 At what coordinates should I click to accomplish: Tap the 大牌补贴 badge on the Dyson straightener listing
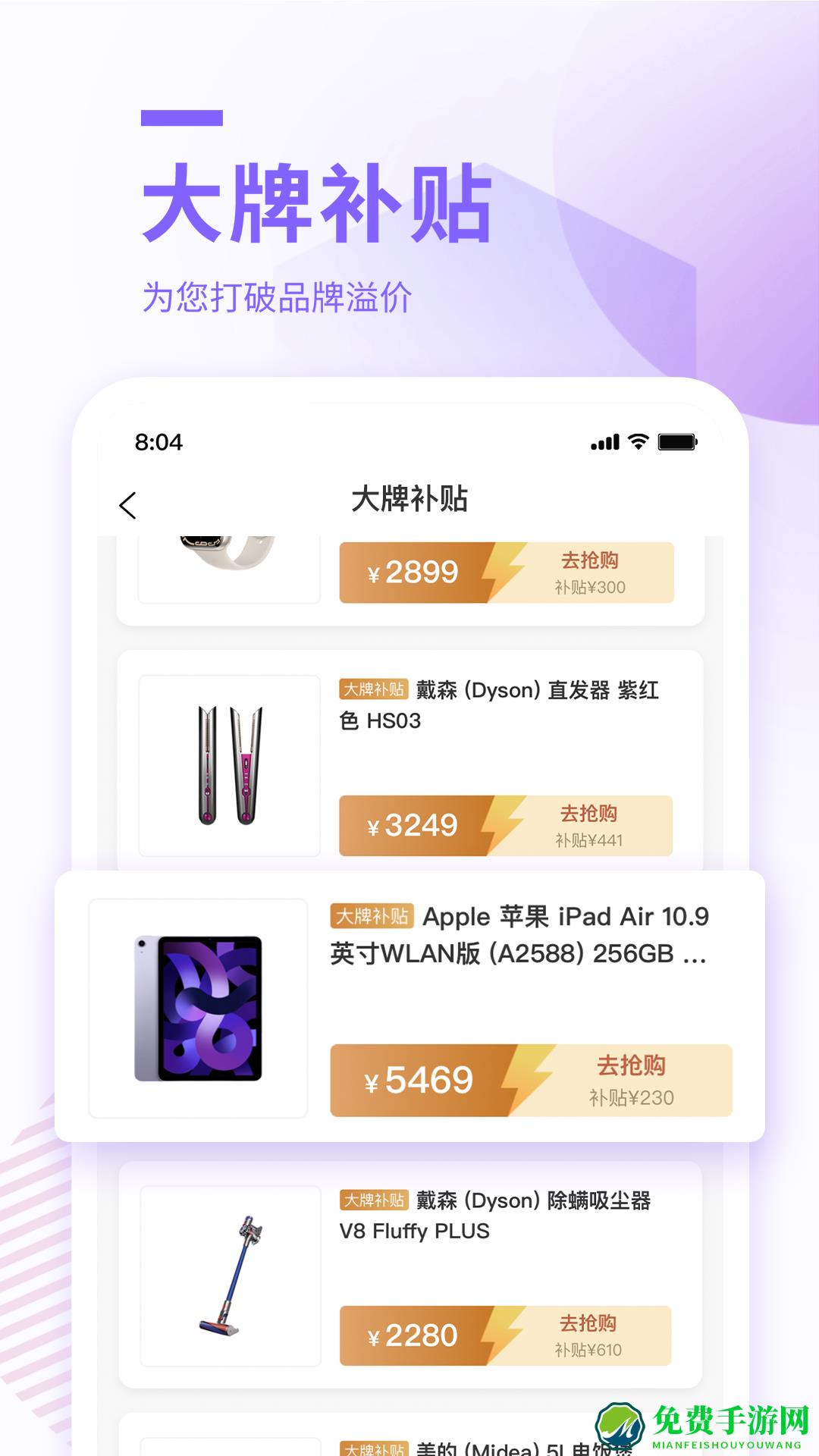click(375, 691)
